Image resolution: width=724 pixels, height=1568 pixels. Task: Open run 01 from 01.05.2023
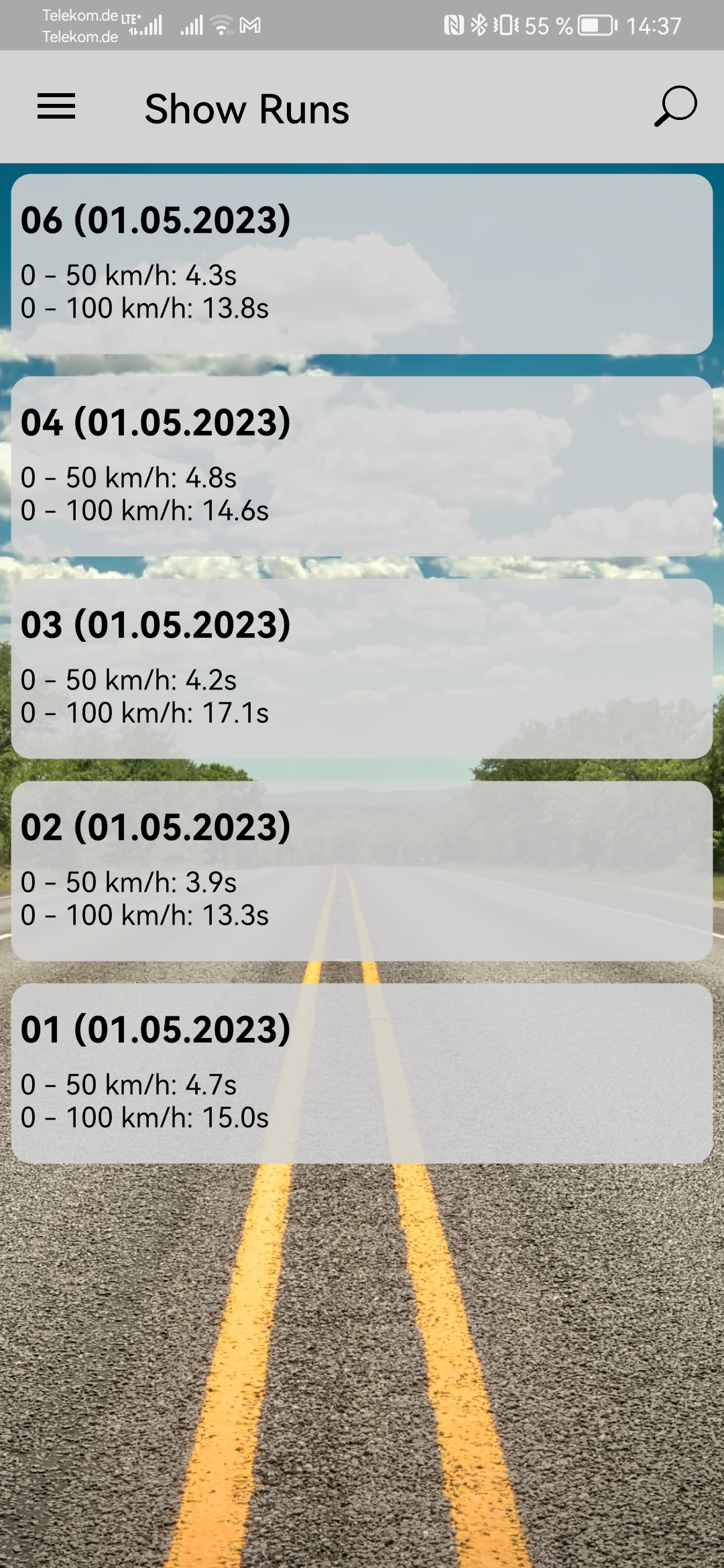[x=362, y=1073]
